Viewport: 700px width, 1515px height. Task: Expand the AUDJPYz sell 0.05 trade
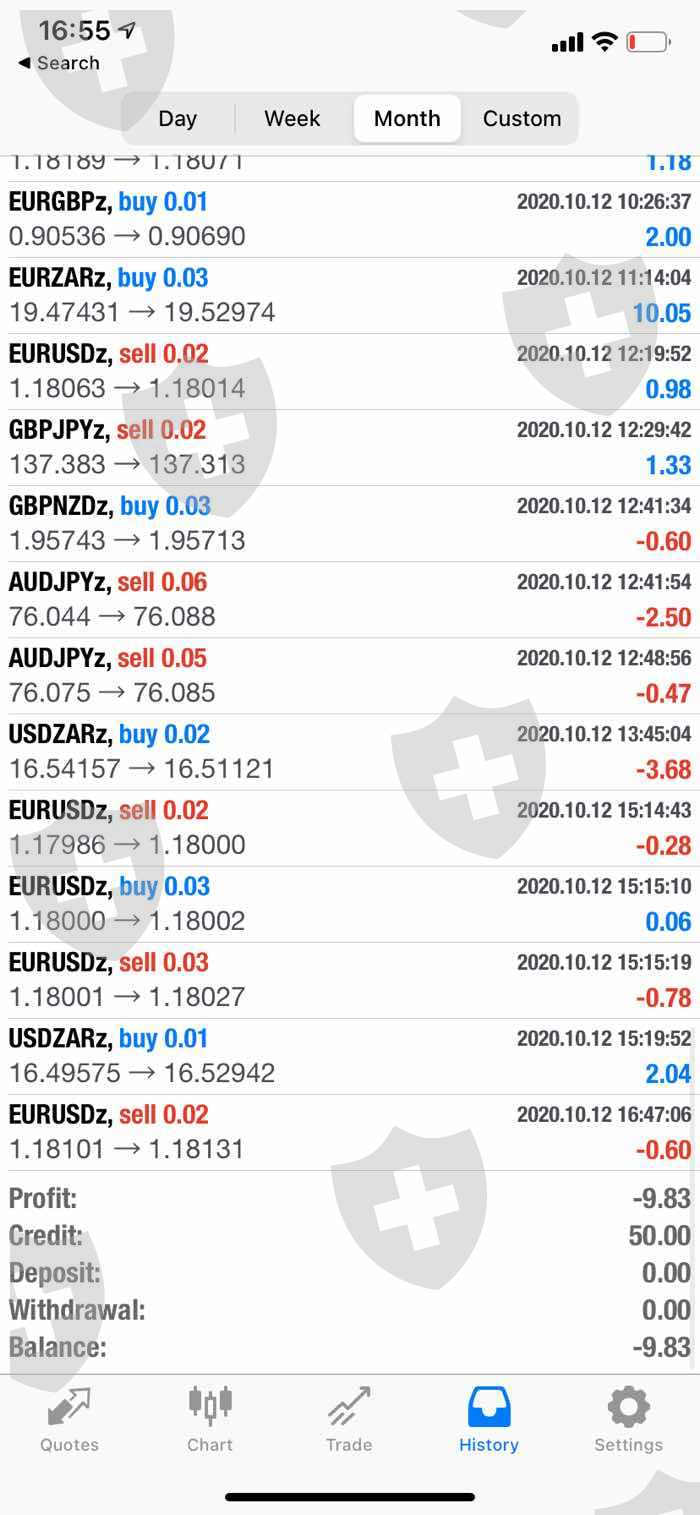click(350, 676)
